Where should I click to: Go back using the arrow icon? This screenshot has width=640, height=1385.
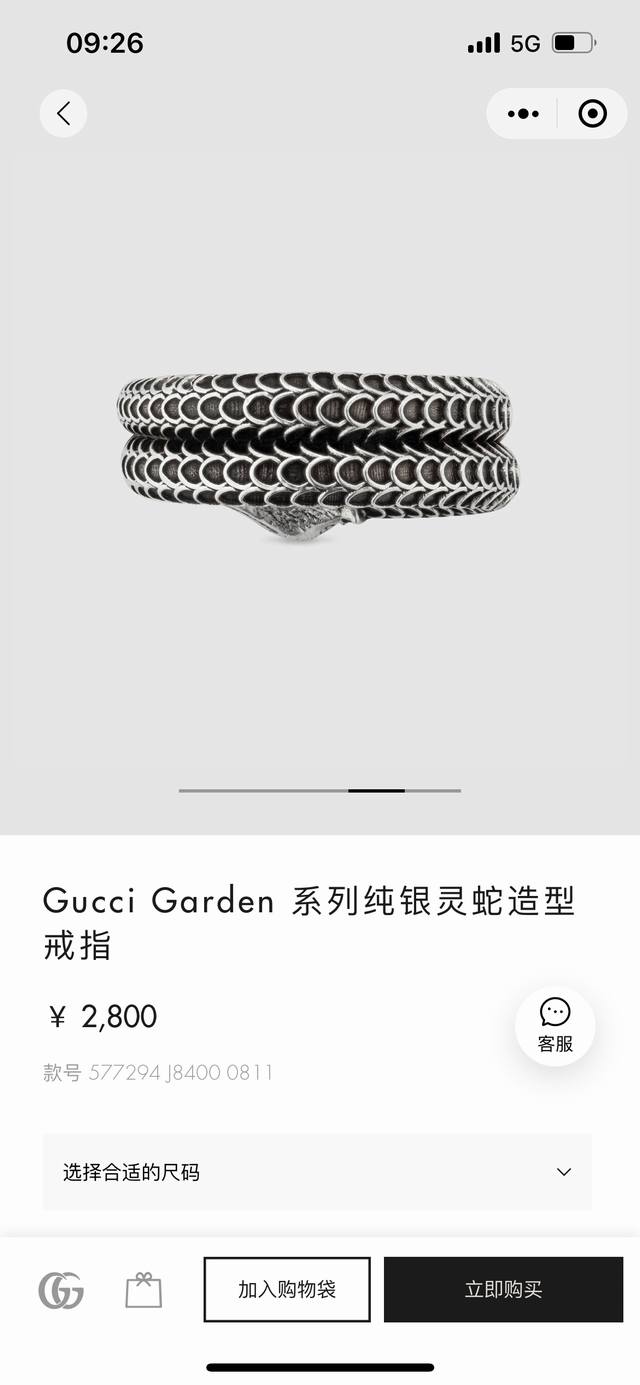[63, 114]
